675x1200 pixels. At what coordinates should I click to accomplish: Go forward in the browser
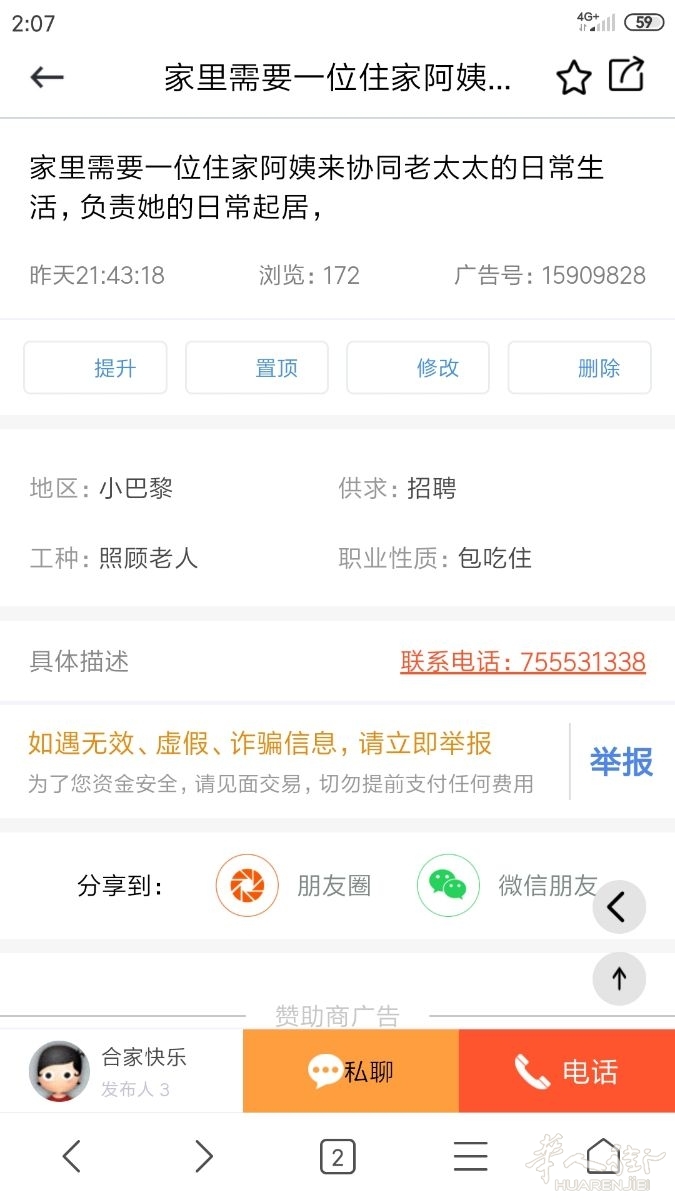tap(204, 1157)
